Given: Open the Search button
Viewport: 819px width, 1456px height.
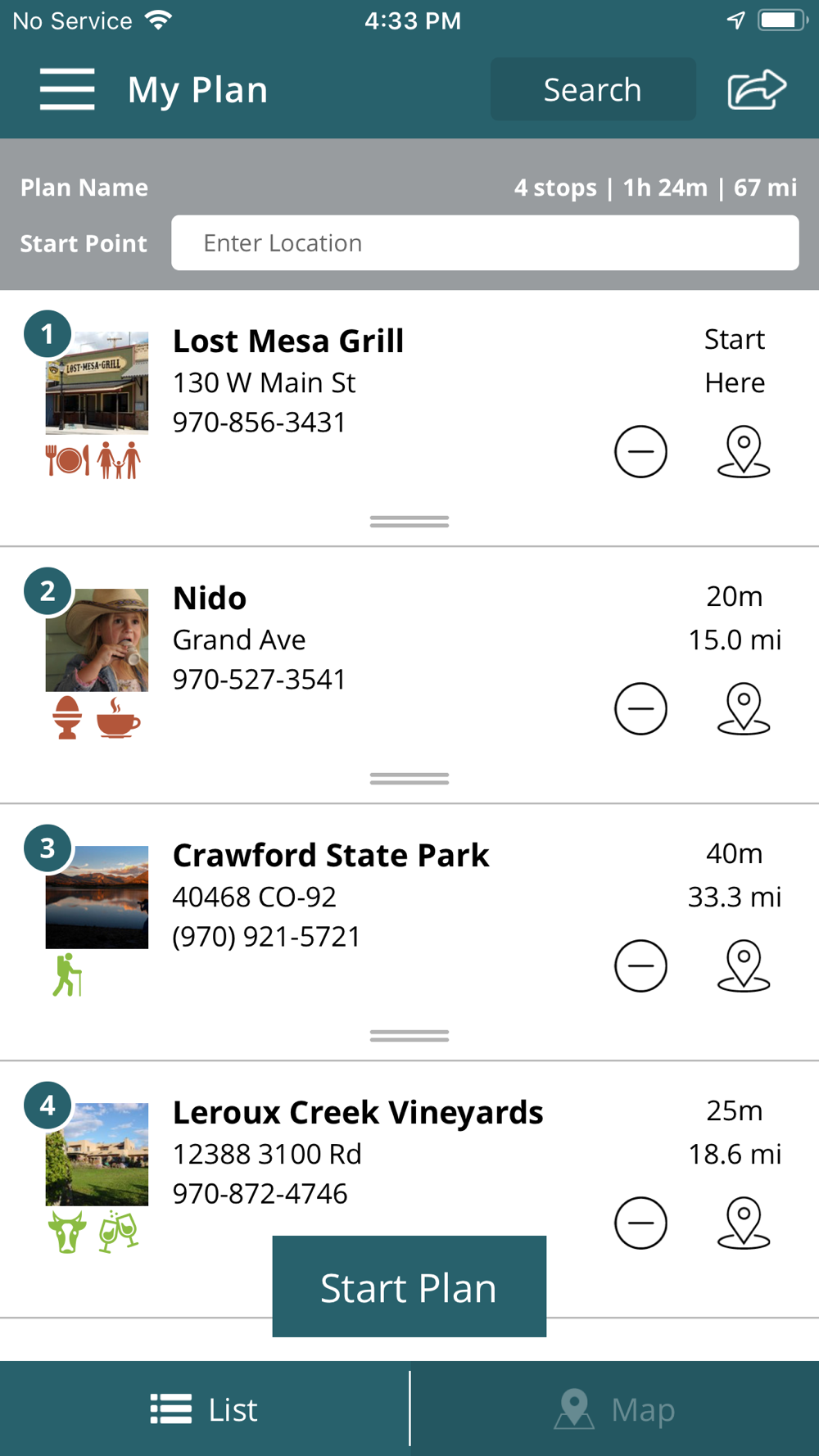Looking at the screenshot, I should [593, 89].
